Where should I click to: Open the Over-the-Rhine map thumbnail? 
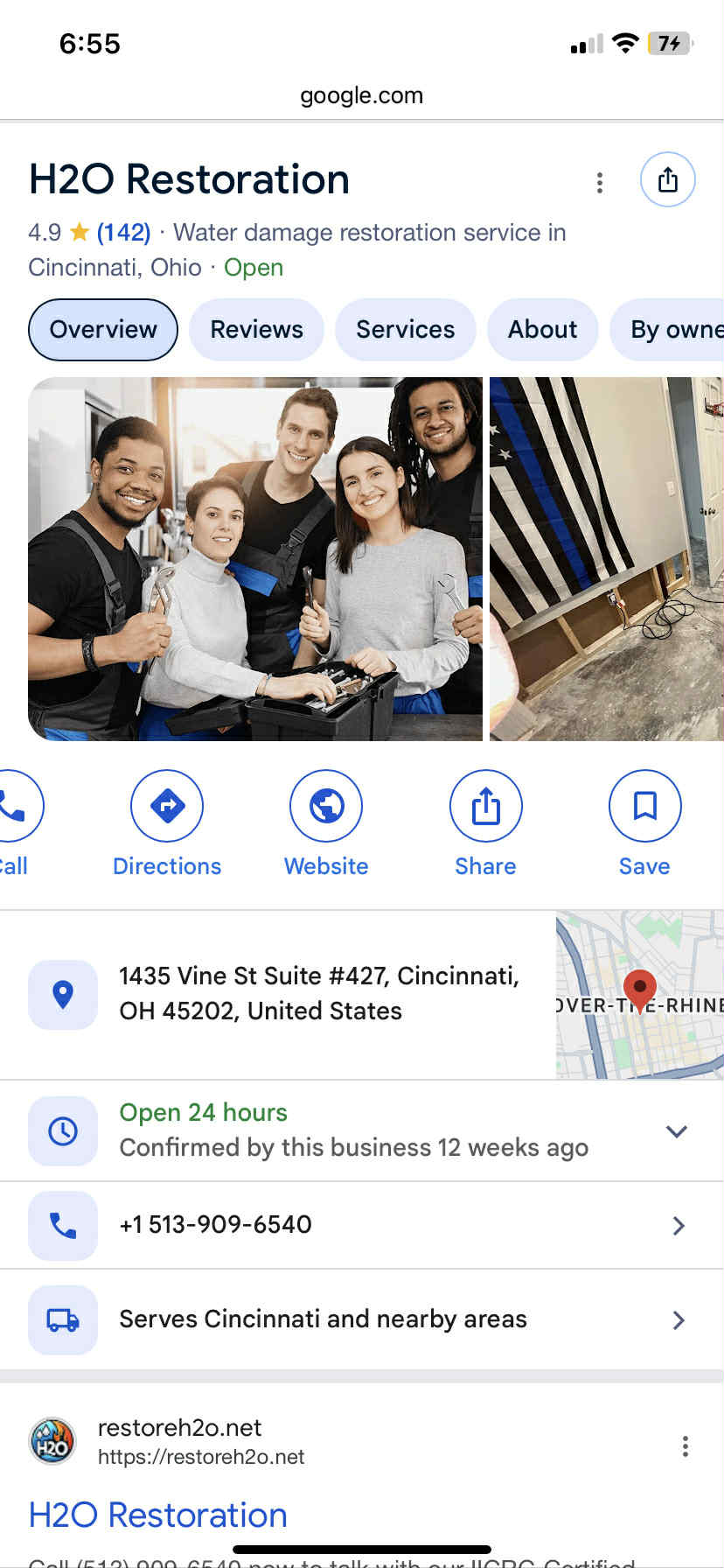[639, 994]
